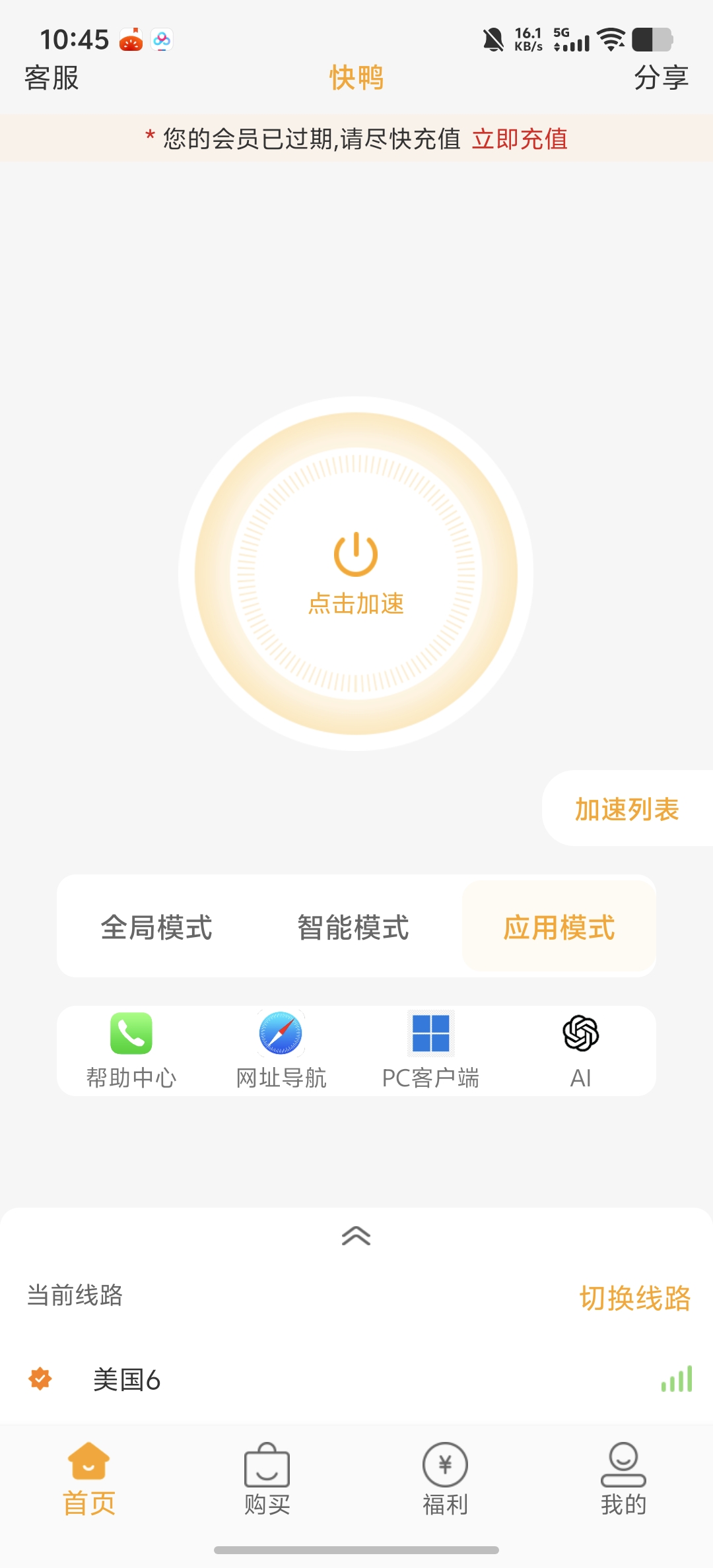
Task: Tap 切换线路 to change line
Action: 635,1298
